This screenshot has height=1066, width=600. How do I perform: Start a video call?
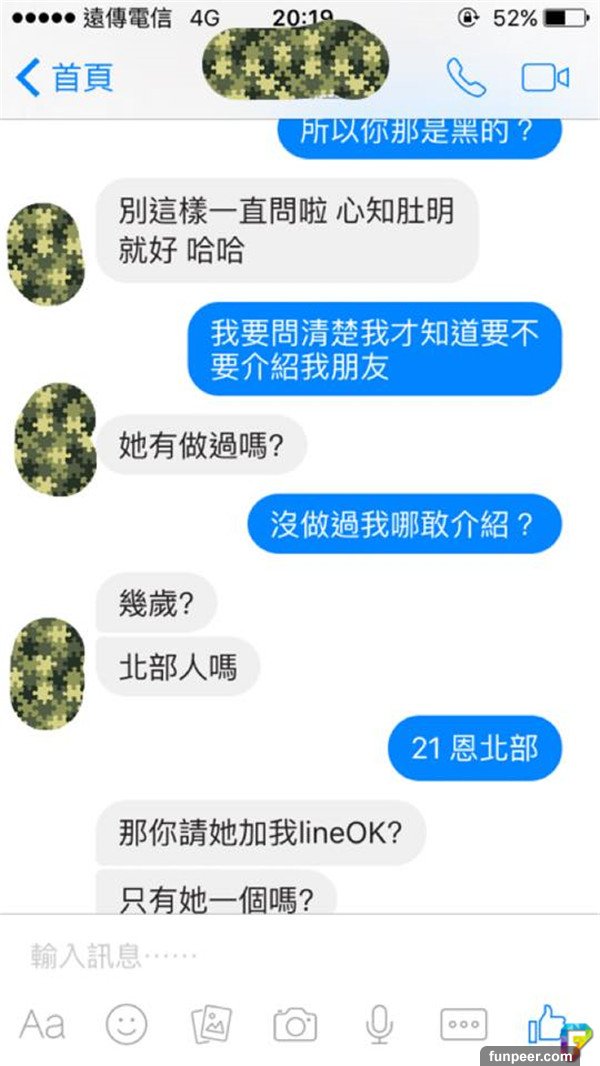[545, 77]
